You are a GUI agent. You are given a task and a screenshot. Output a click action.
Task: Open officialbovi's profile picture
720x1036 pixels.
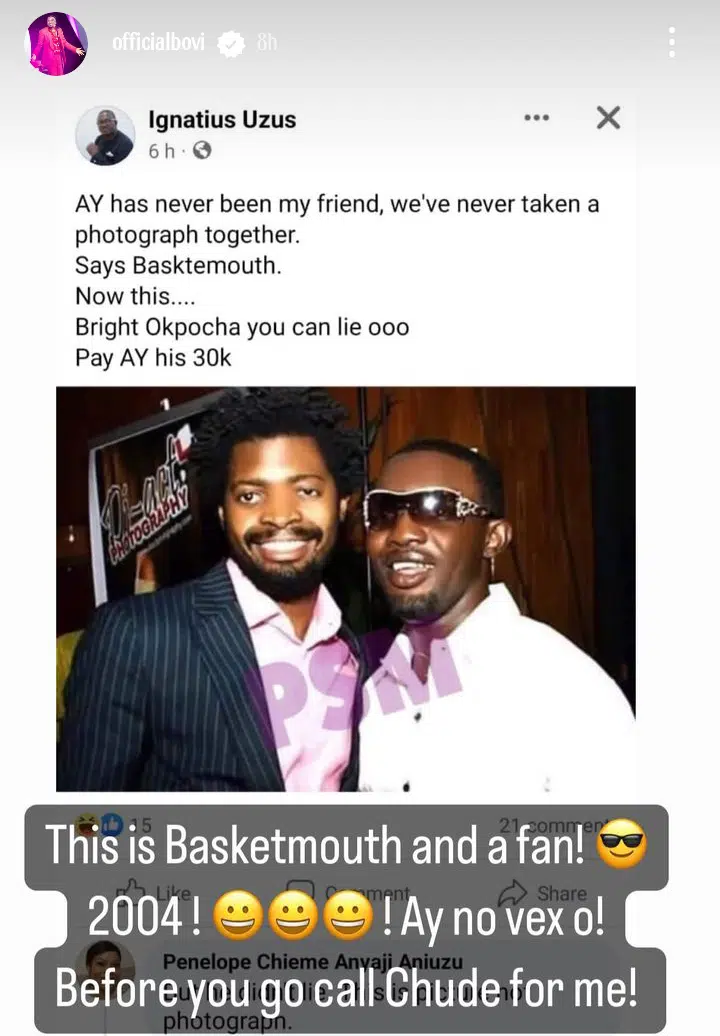pos(57,44)
